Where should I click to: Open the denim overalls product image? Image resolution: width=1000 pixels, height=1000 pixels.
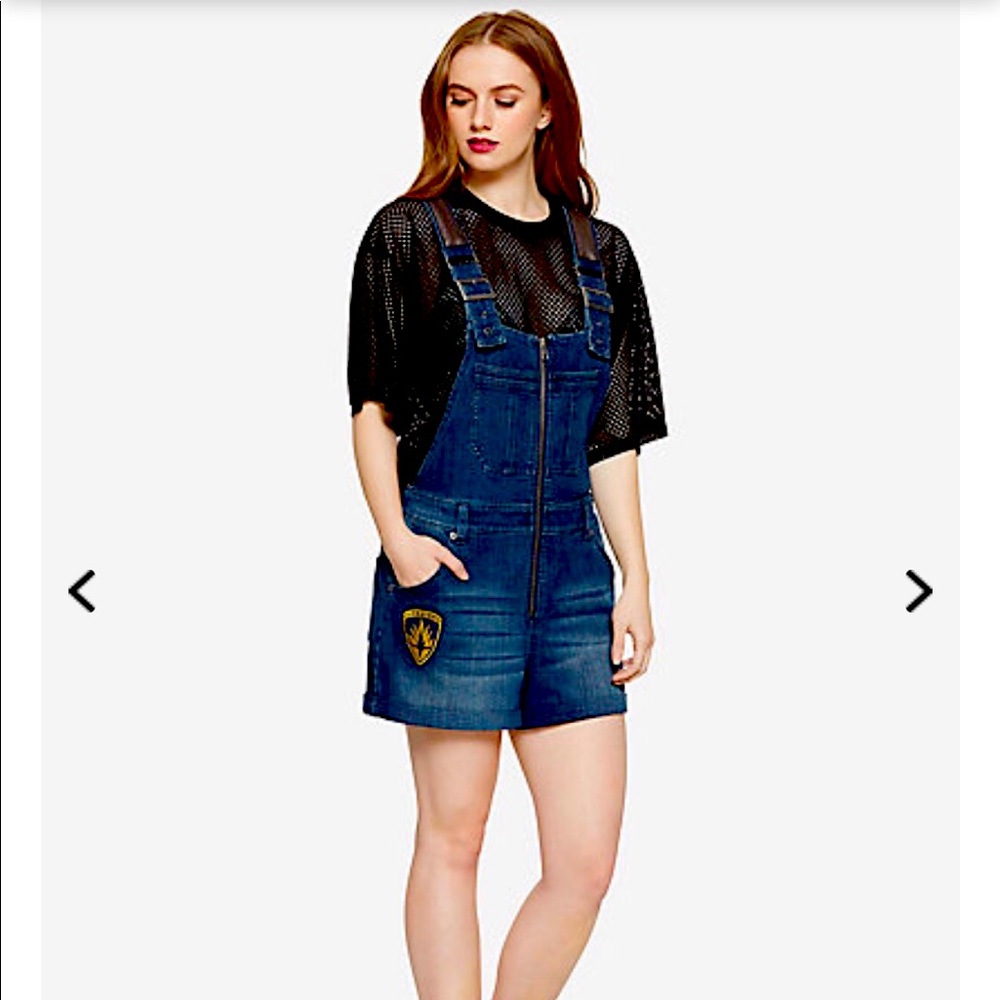pyautogui.click(x=500, y=500)
